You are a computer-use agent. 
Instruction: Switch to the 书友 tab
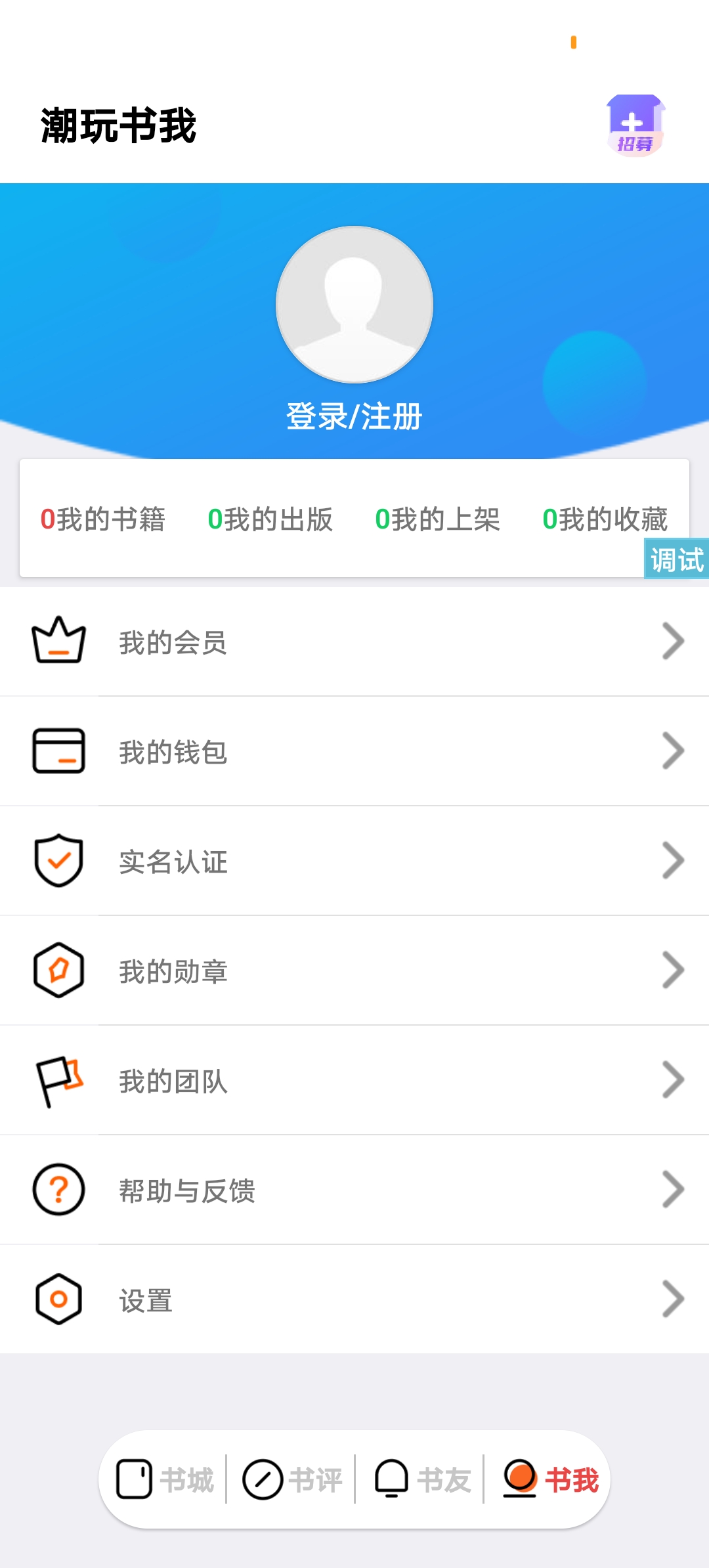pyautogui.click(x=422, y=1480)
